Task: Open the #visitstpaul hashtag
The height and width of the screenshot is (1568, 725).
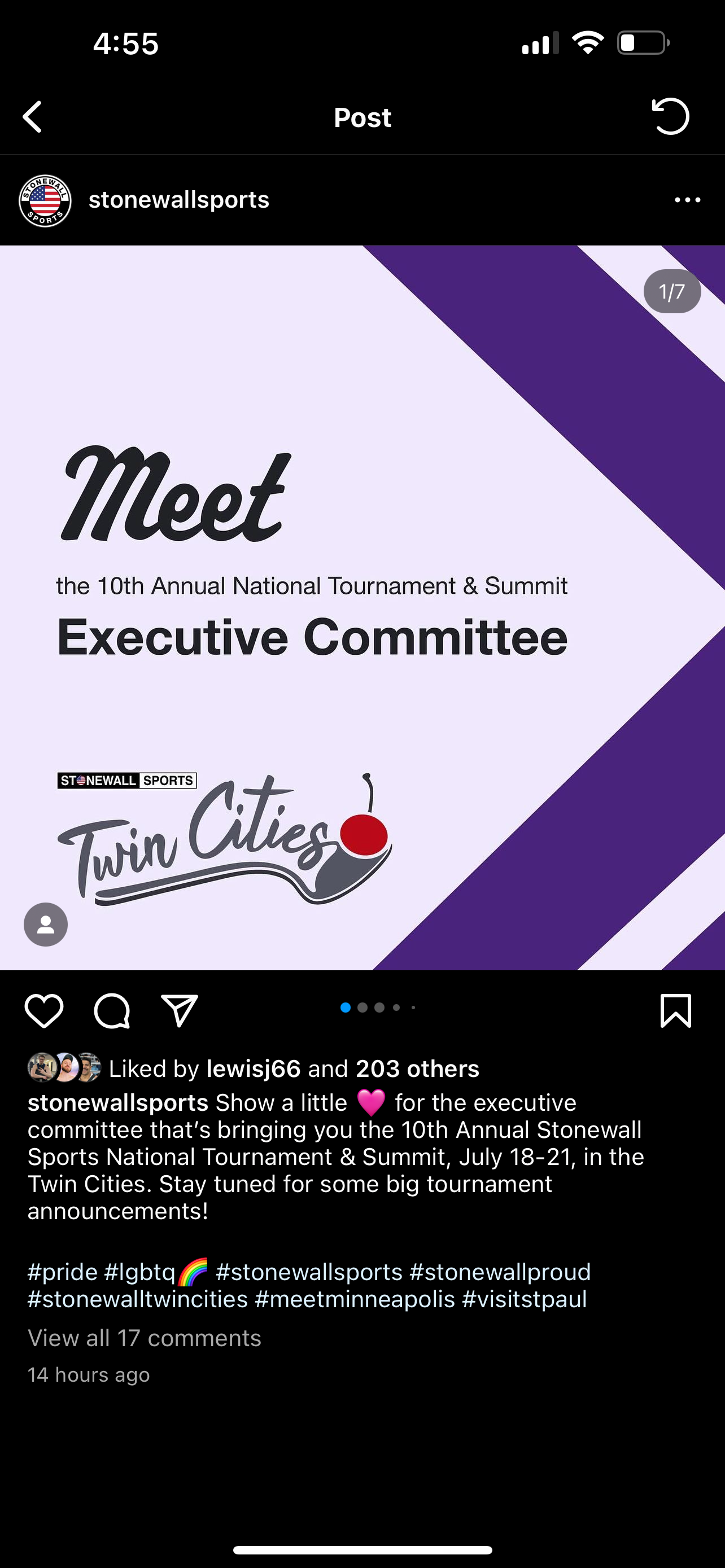Action: 524,1299
